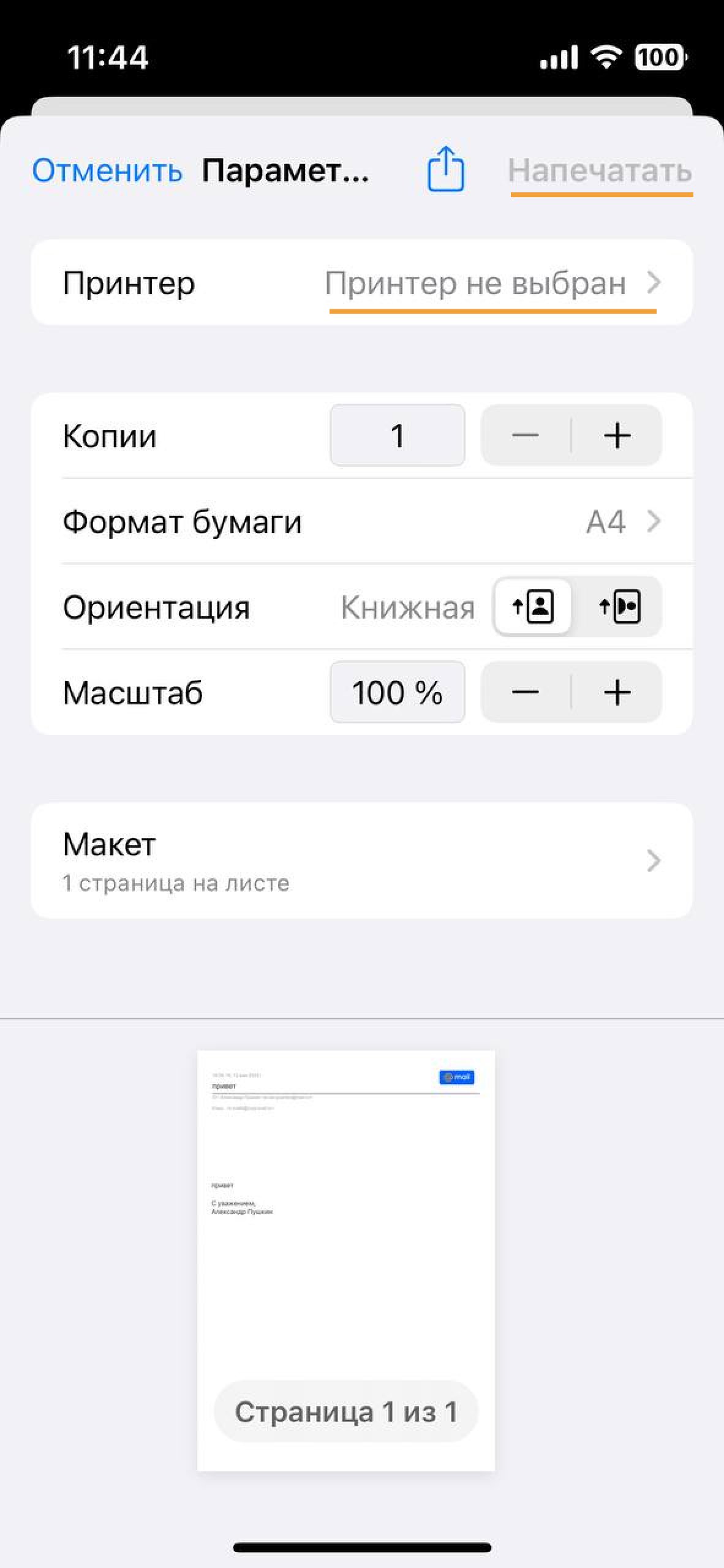Select portrait orientation
The height and width of the screenshot is (1568, 724).
(x=533, y=607)
